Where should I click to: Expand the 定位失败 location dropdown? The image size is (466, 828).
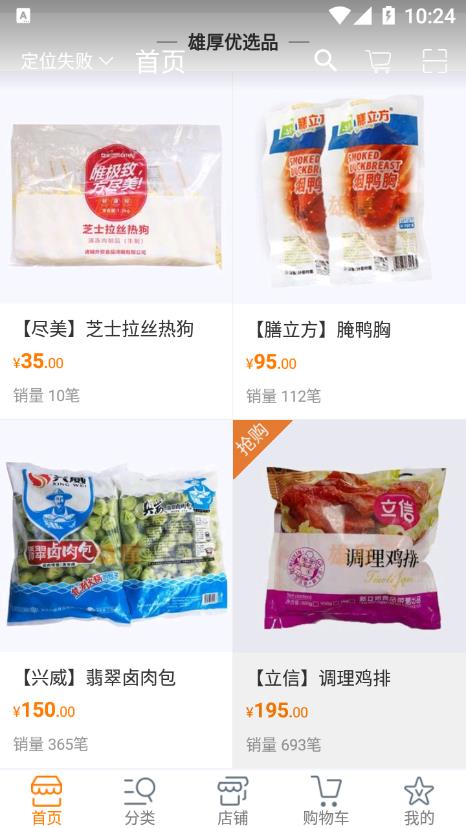(x=67, y=61)
